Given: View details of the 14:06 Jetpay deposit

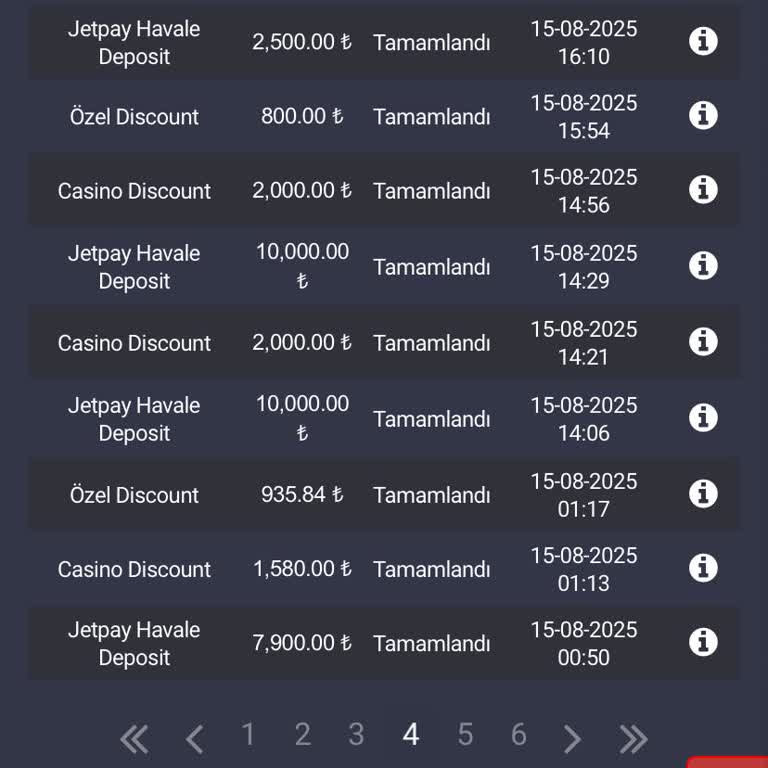Looking at the screenshot, I should pyautogui.click(x=703, y=417).
